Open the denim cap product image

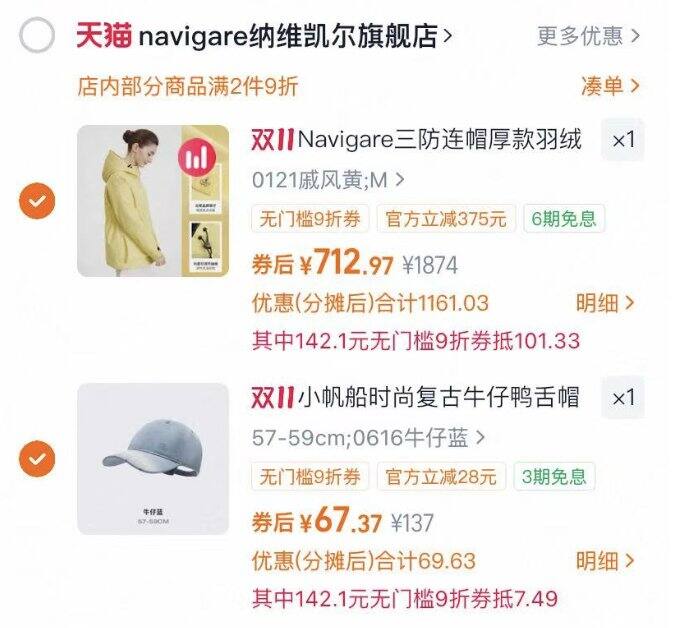(153, 459)
